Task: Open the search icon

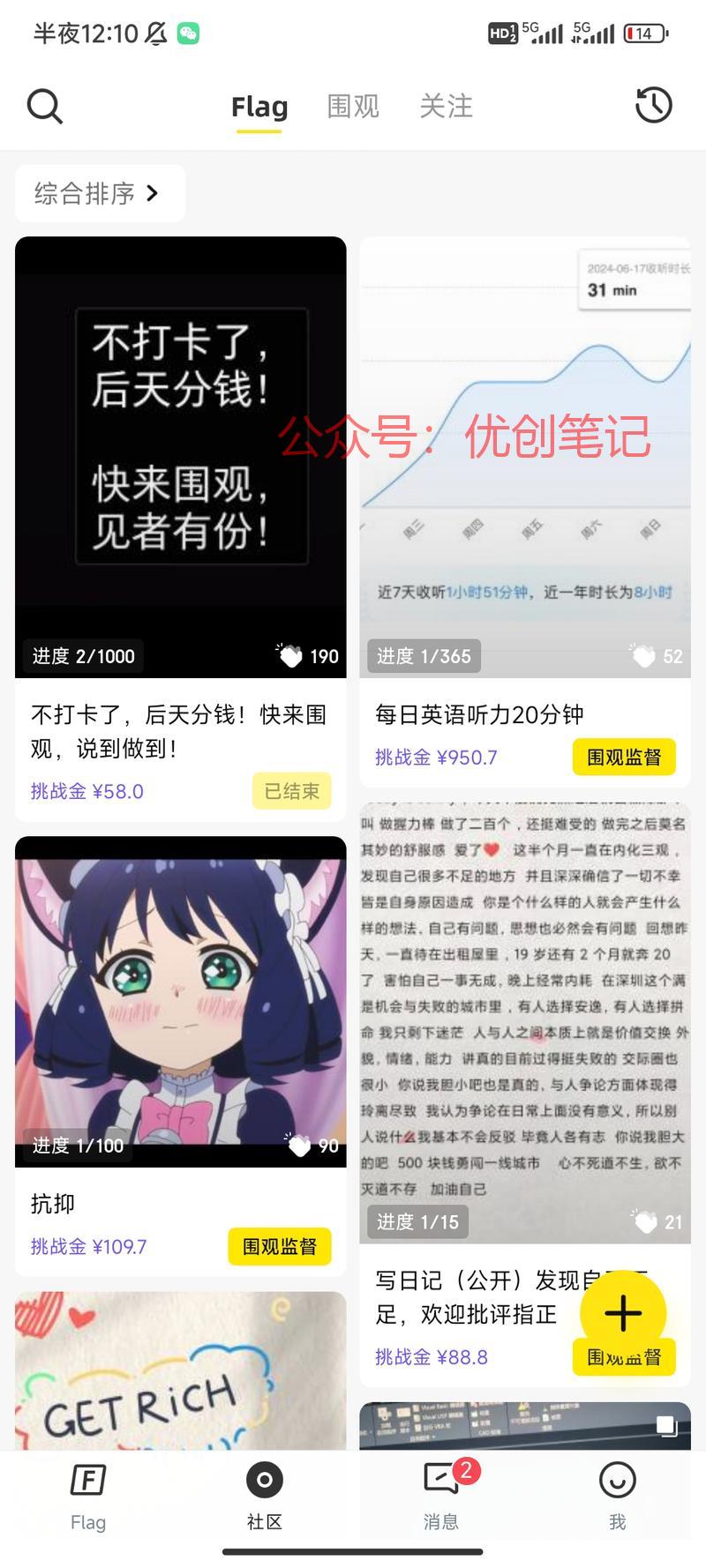Action: (45, 107)
